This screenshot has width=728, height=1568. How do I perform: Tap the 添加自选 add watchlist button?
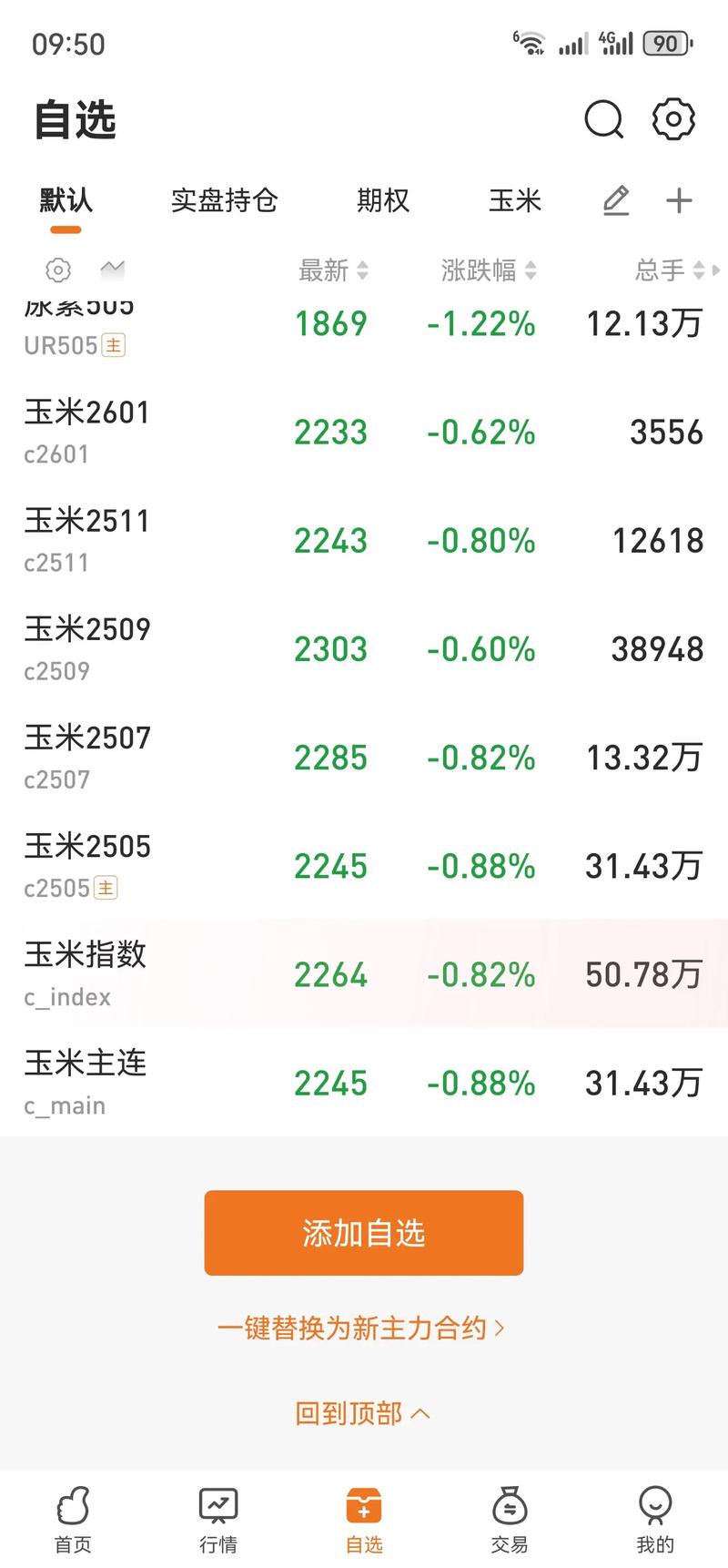point(363,1232)
